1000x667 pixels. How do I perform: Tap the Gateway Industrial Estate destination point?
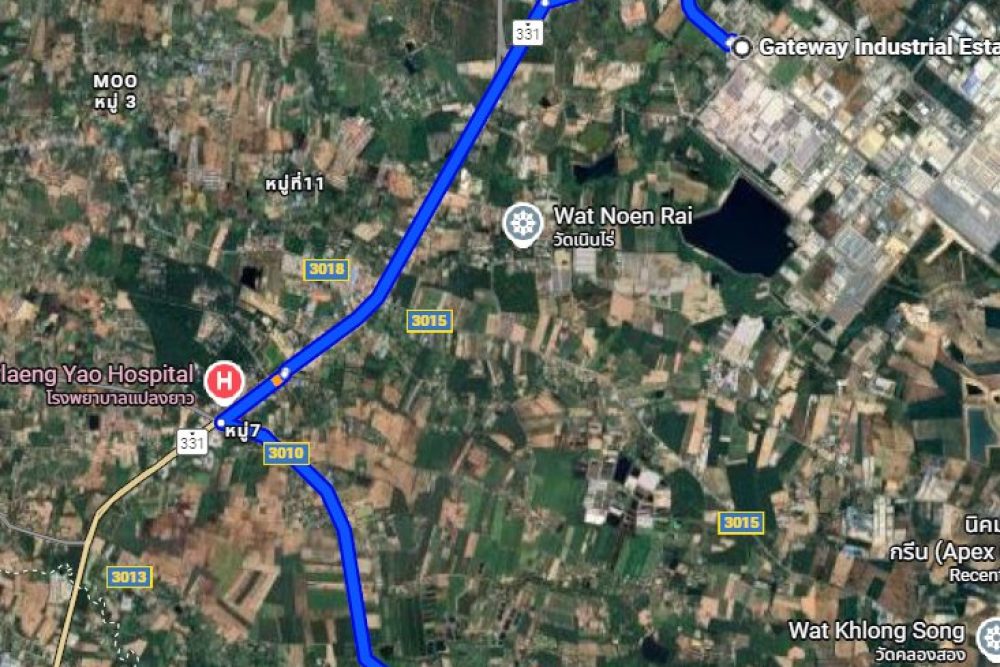coord(741,46)
